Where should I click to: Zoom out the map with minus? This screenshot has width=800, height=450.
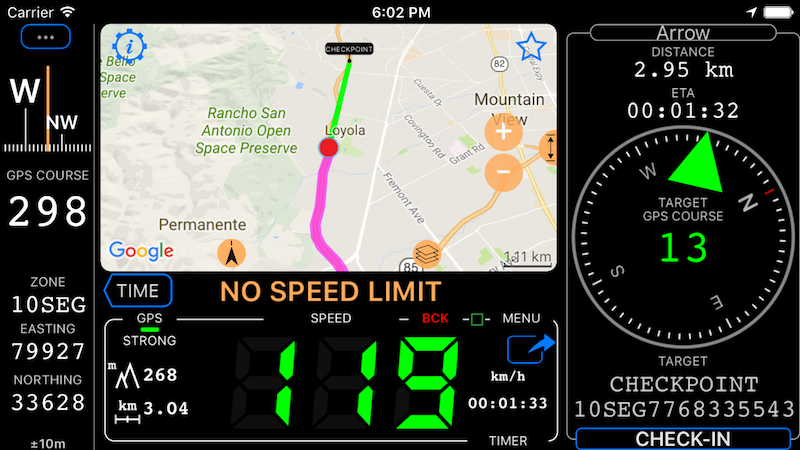(503, 172)
